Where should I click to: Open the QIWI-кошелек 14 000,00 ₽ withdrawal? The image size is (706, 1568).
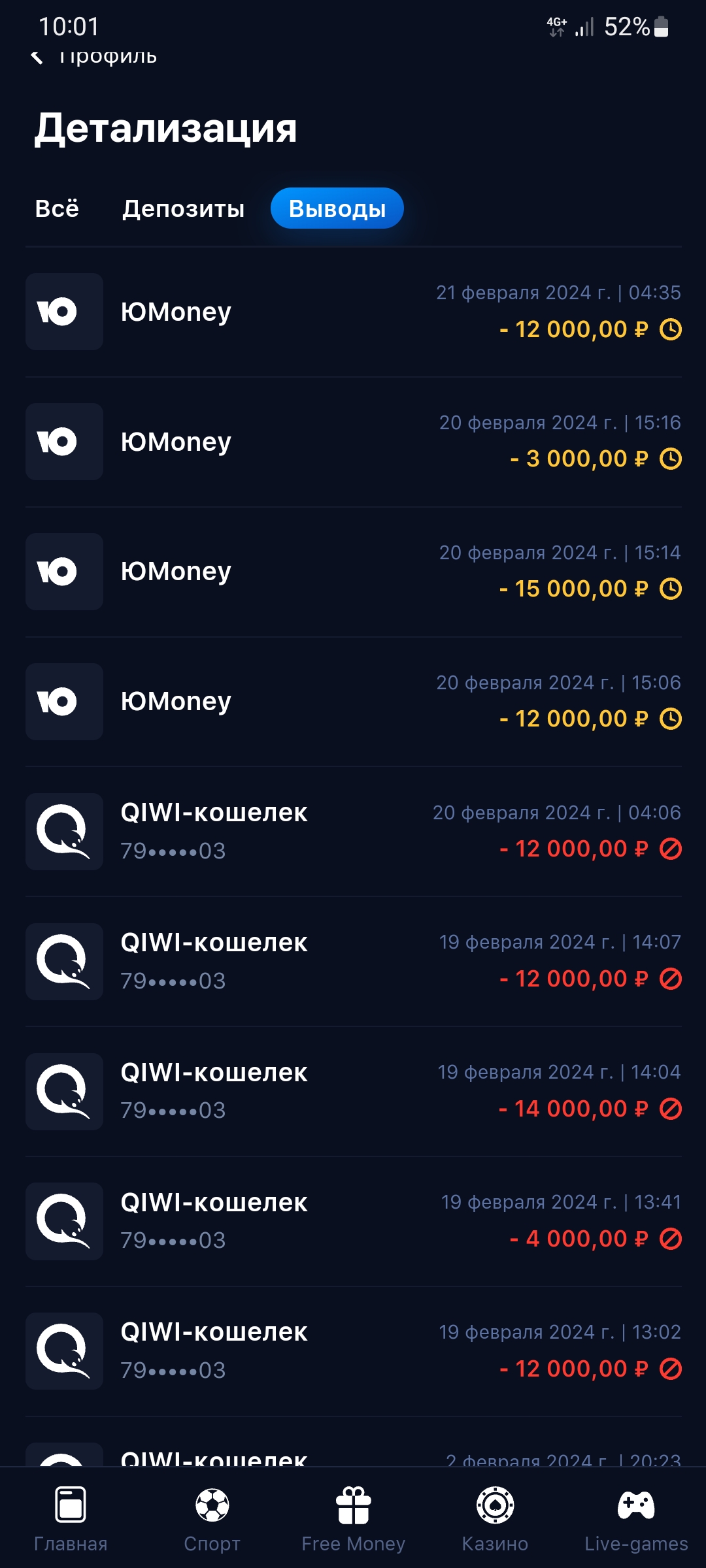click(353, 1092)
